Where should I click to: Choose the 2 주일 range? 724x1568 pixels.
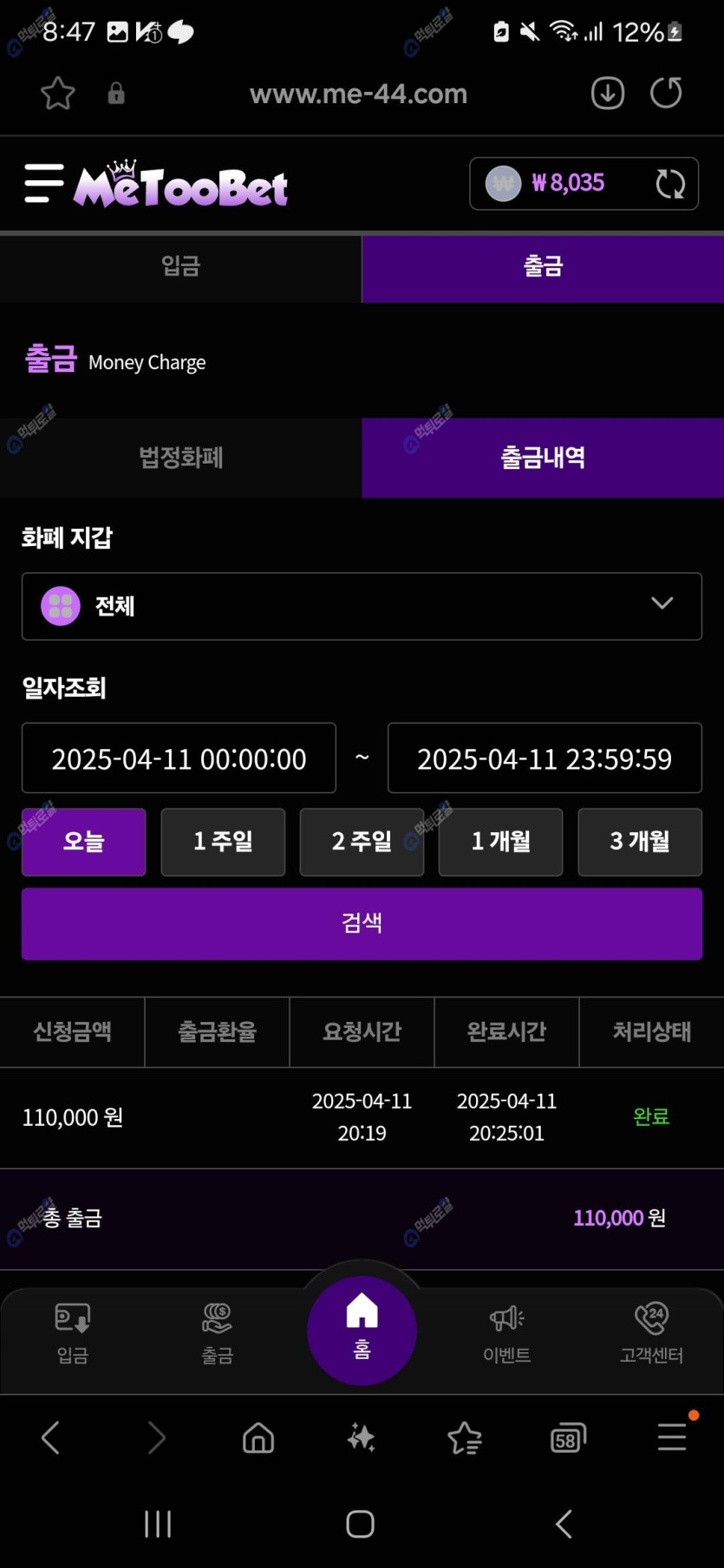(362, 842)
